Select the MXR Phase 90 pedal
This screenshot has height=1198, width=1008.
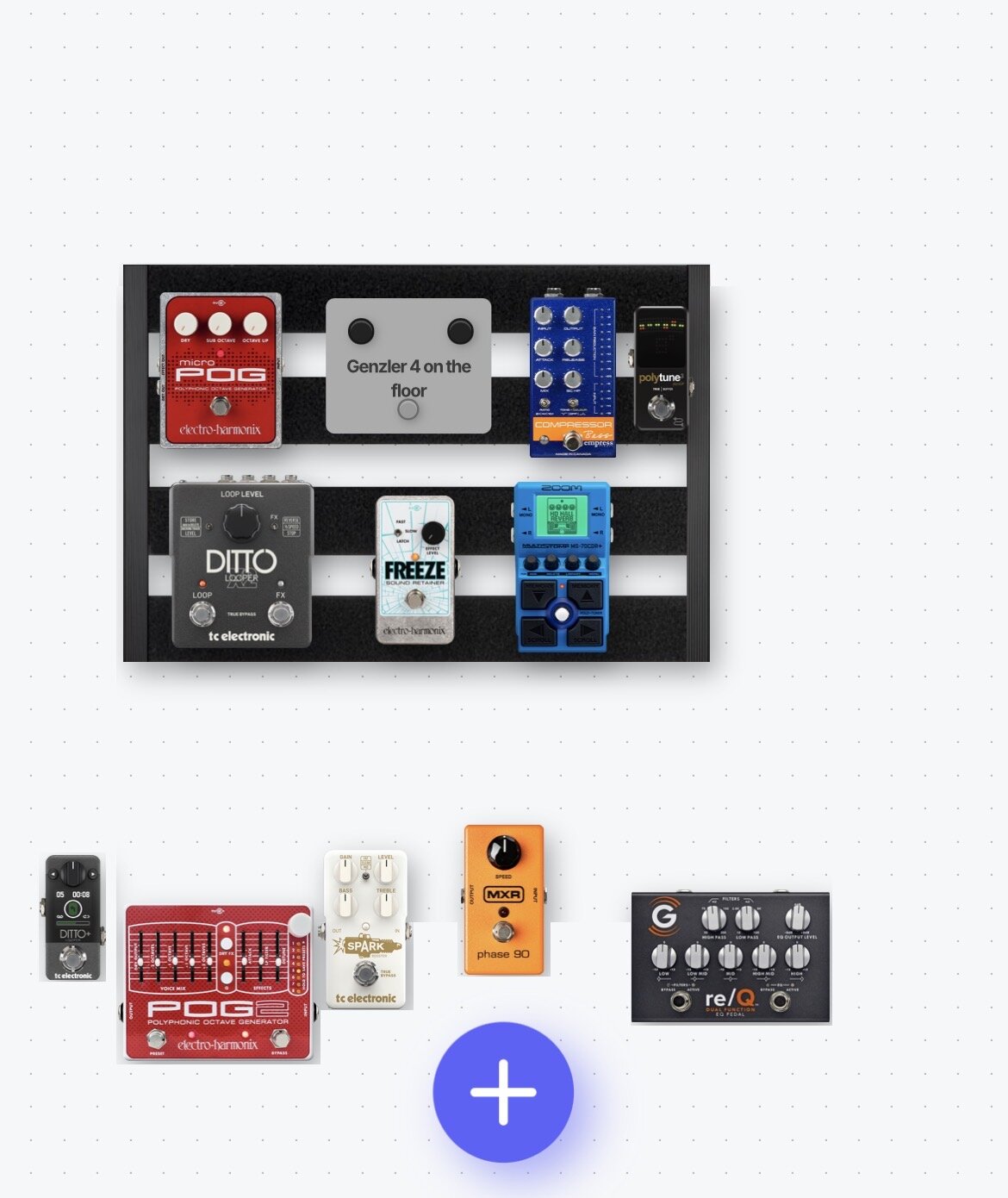[504, 900]
